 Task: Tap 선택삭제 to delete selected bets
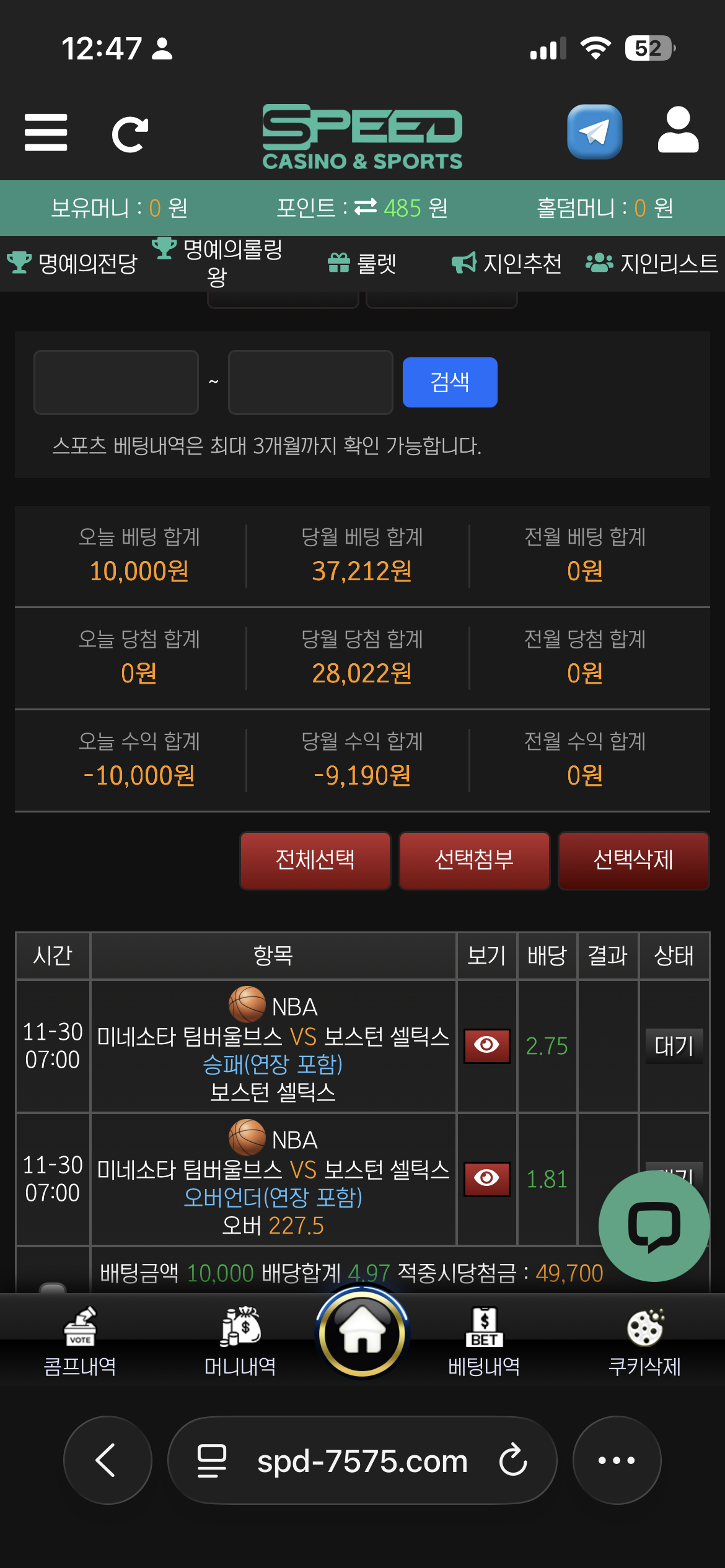633,860
